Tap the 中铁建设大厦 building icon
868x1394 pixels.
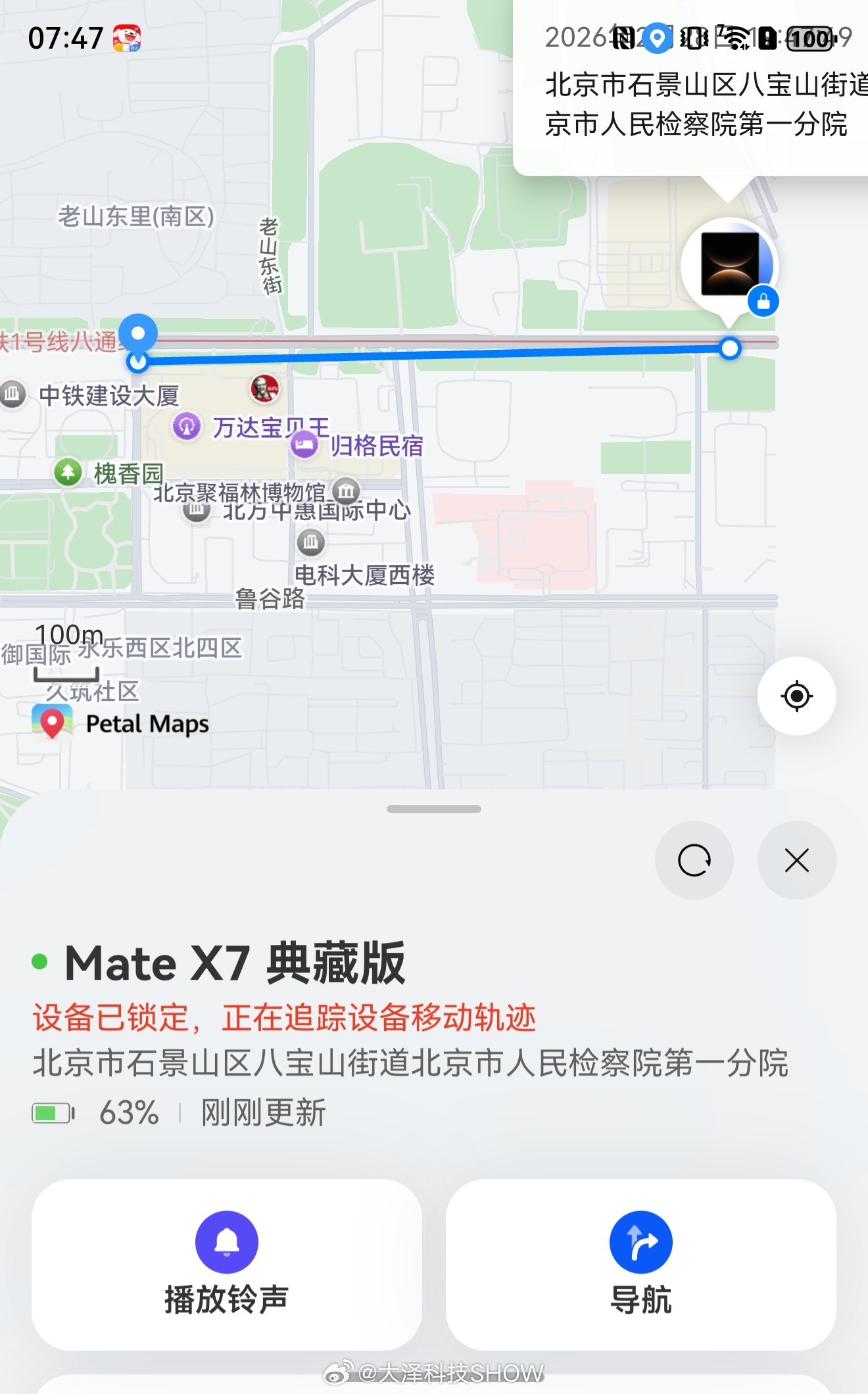coord(11,393)
